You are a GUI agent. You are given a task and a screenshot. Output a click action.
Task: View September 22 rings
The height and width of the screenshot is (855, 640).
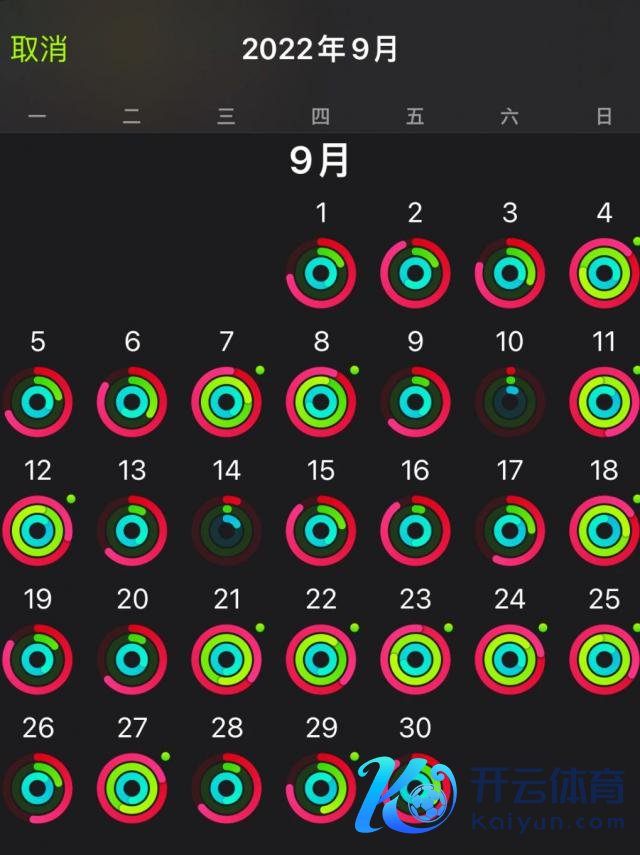[x=321, y=659]
